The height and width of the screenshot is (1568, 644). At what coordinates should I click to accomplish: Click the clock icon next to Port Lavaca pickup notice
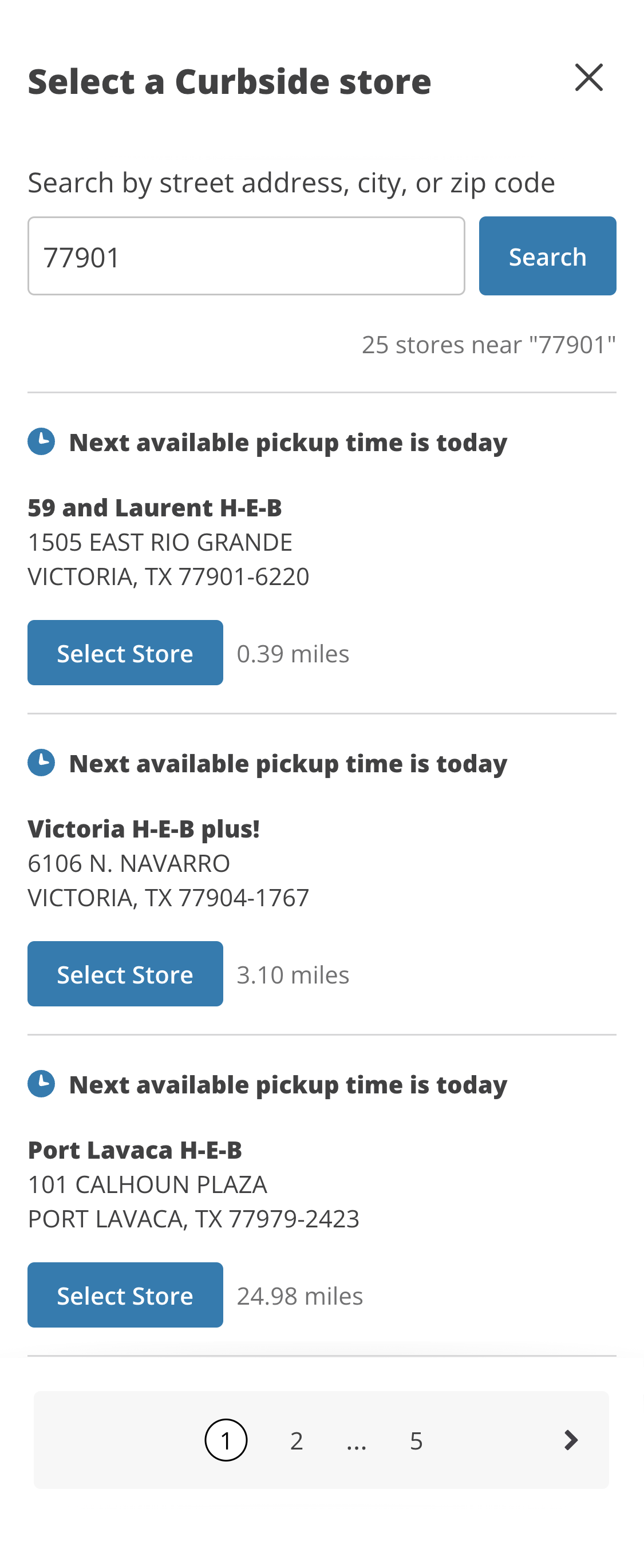pos(41,1085)
